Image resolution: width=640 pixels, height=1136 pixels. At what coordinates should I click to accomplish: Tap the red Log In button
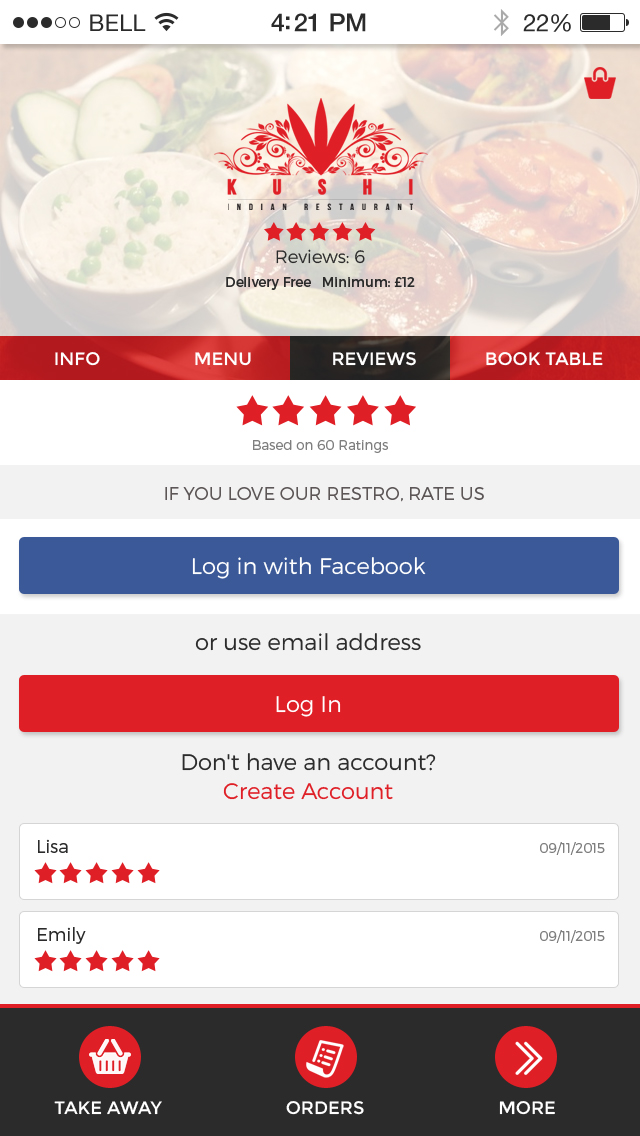[x=319, y=703]
